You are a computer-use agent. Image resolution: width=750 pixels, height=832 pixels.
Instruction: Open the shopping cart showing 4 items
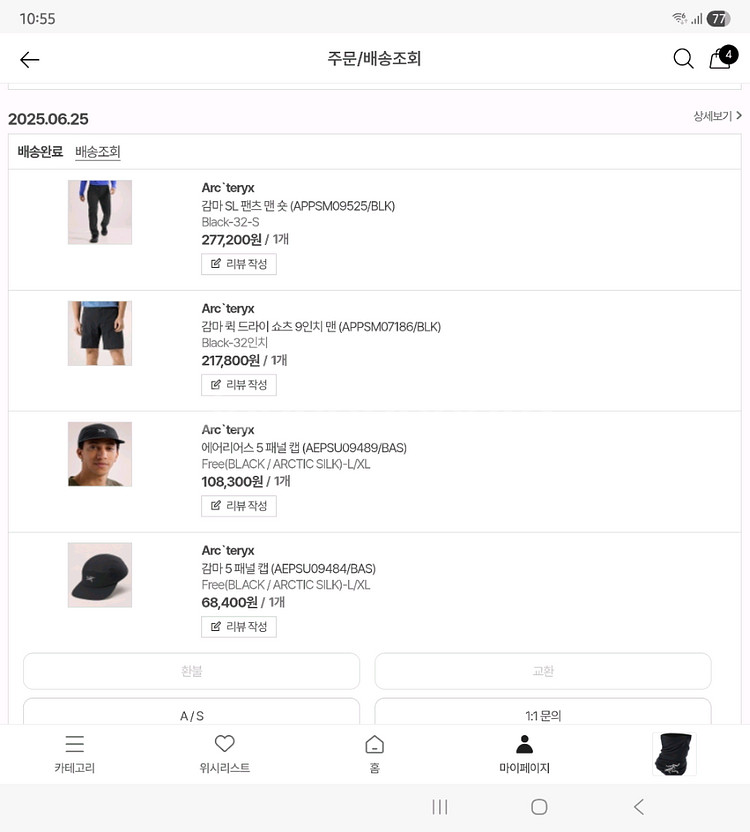722,59
